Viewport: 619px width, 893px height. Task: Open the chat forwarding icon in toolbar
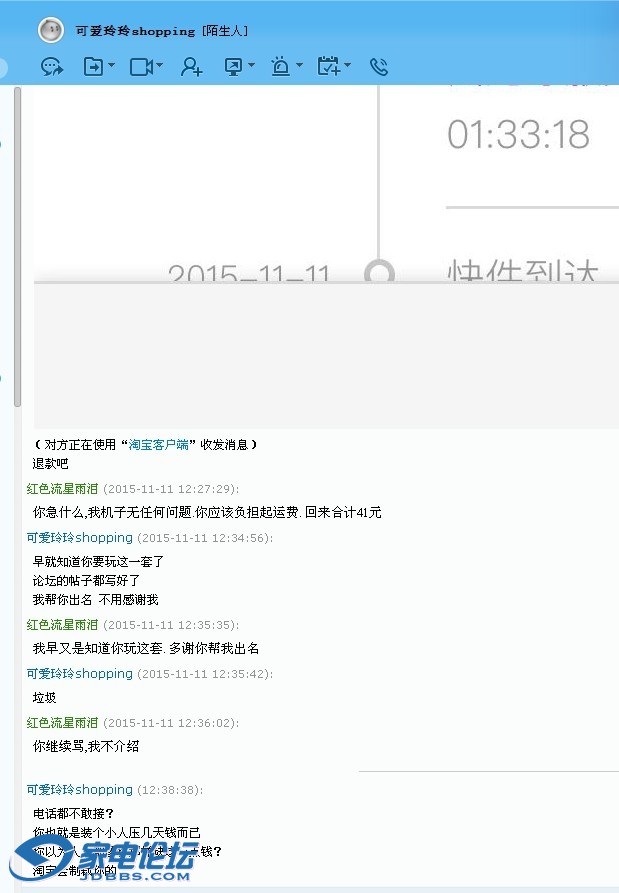pos(52,67)
